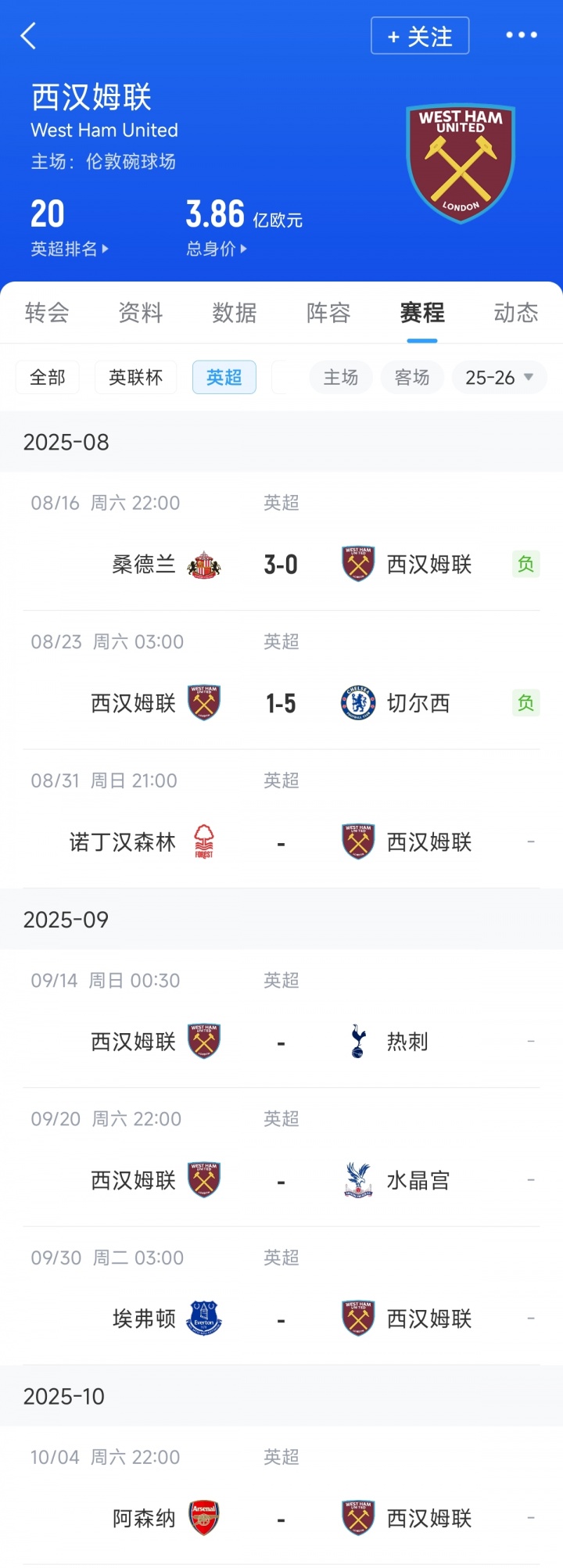Switch to the 数据 tab
563x1568 pixels.
pos(235,313)
